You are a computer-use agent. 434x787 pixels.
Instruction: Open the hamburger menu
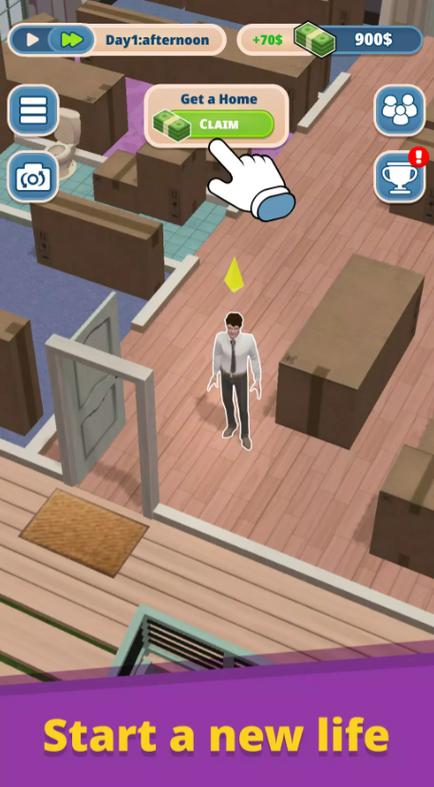(33, 110)
